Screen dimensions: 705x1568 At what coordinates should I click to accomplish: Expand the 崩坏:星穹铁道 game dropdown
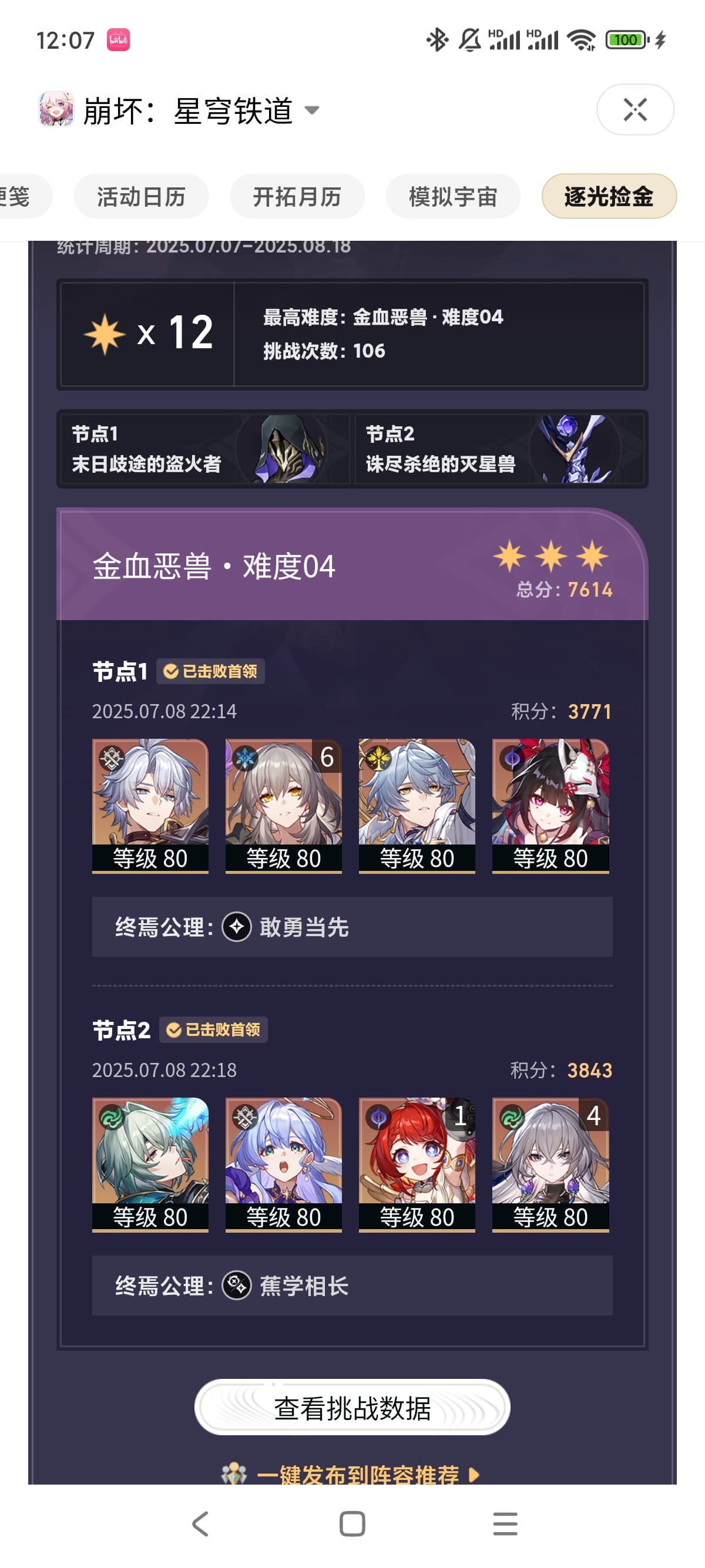[x=312, y=110]
